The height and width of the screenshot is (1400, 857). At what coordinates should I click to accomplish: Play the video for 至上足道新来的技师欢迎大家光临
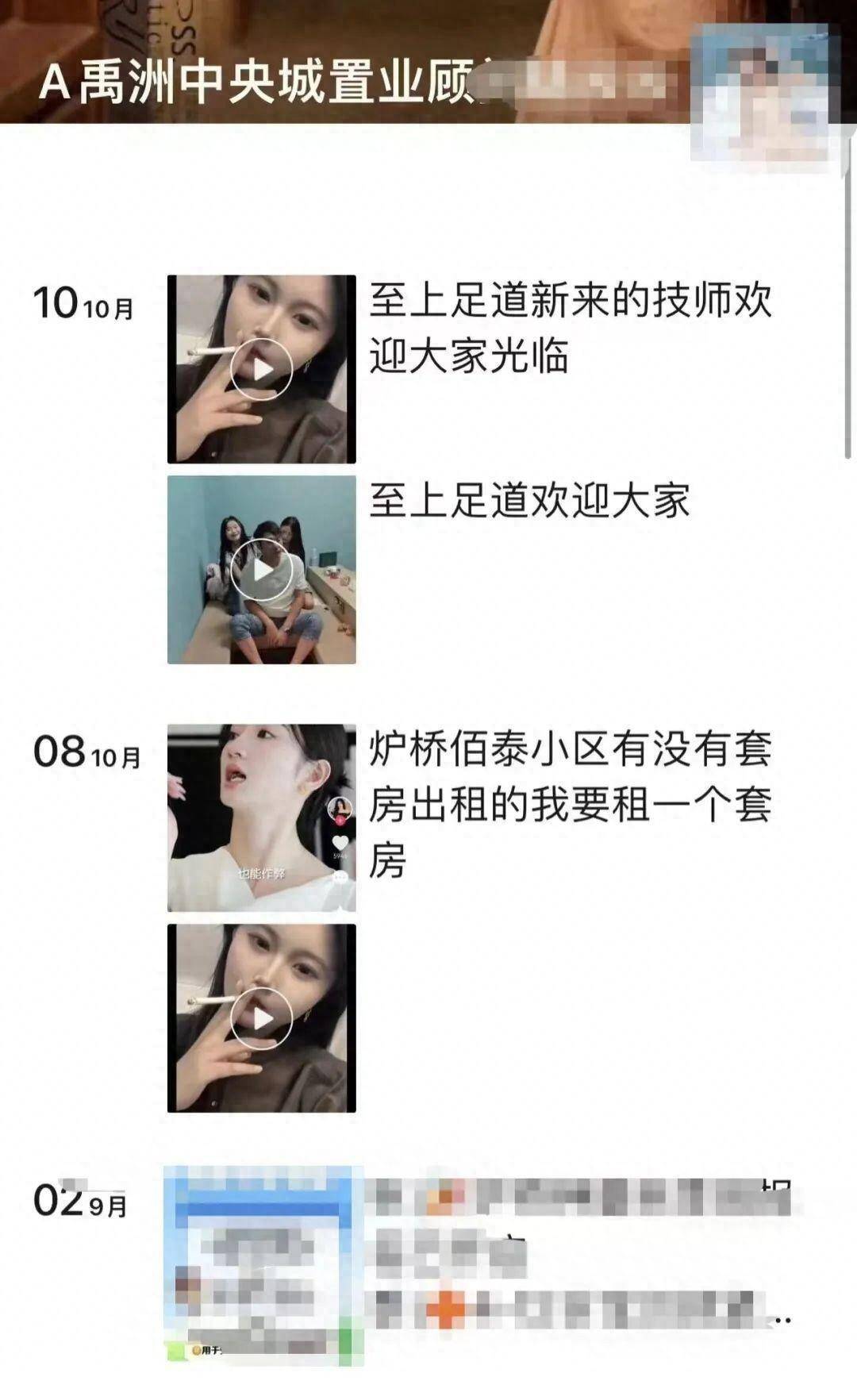[x=261, y=369]
